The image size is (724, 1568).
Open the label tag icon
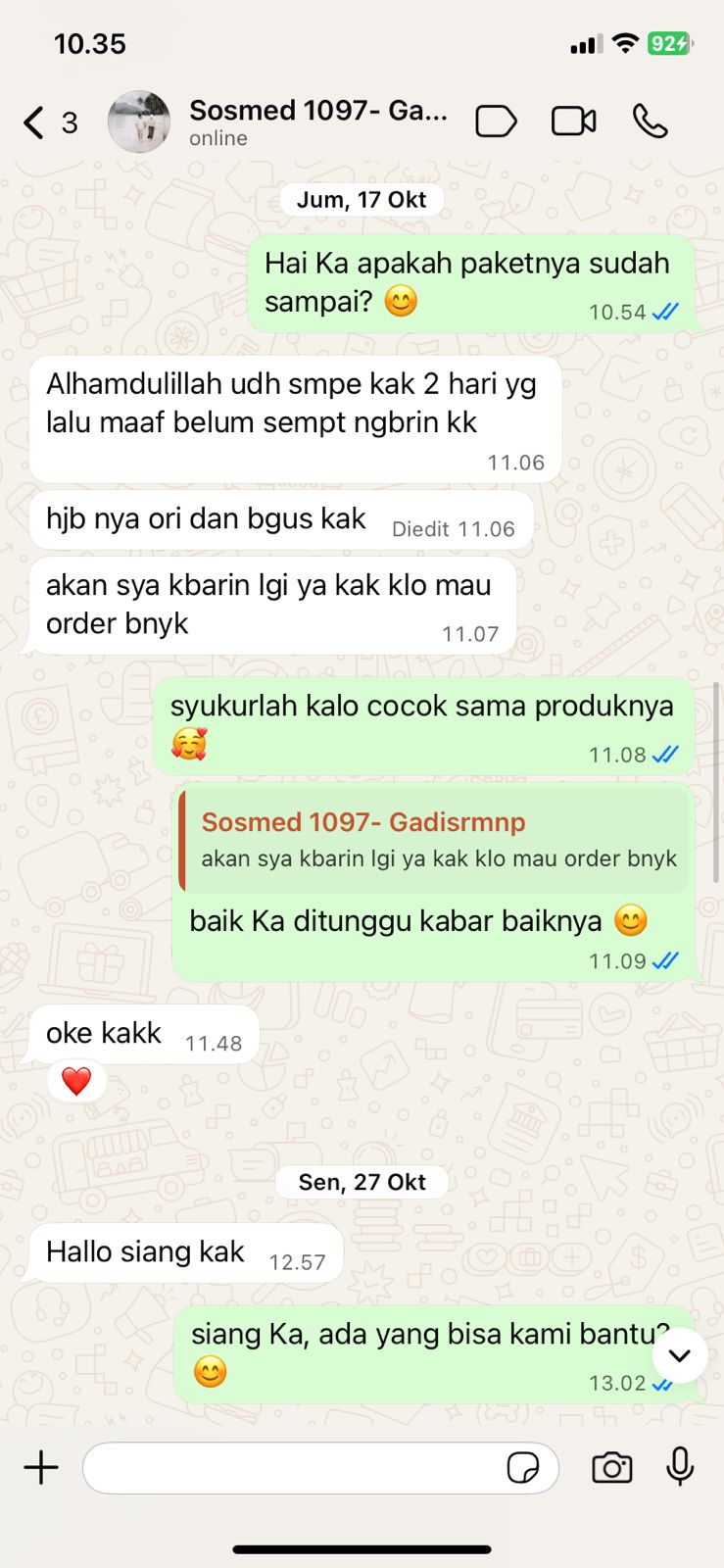pyautogui.click(x=496, y=122)
